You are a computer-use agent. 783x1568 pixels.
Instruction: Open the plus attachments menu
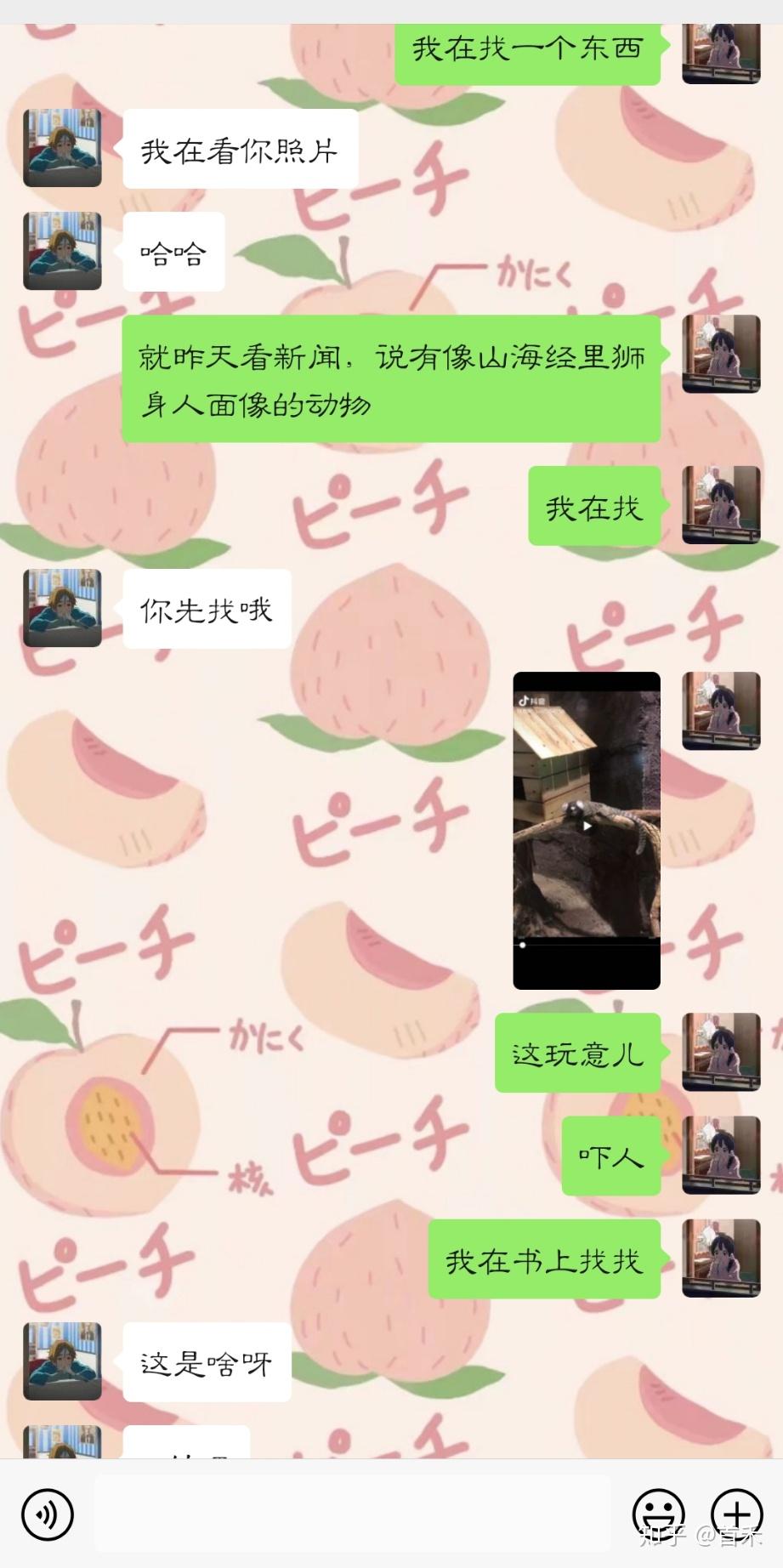[736, 1514]
